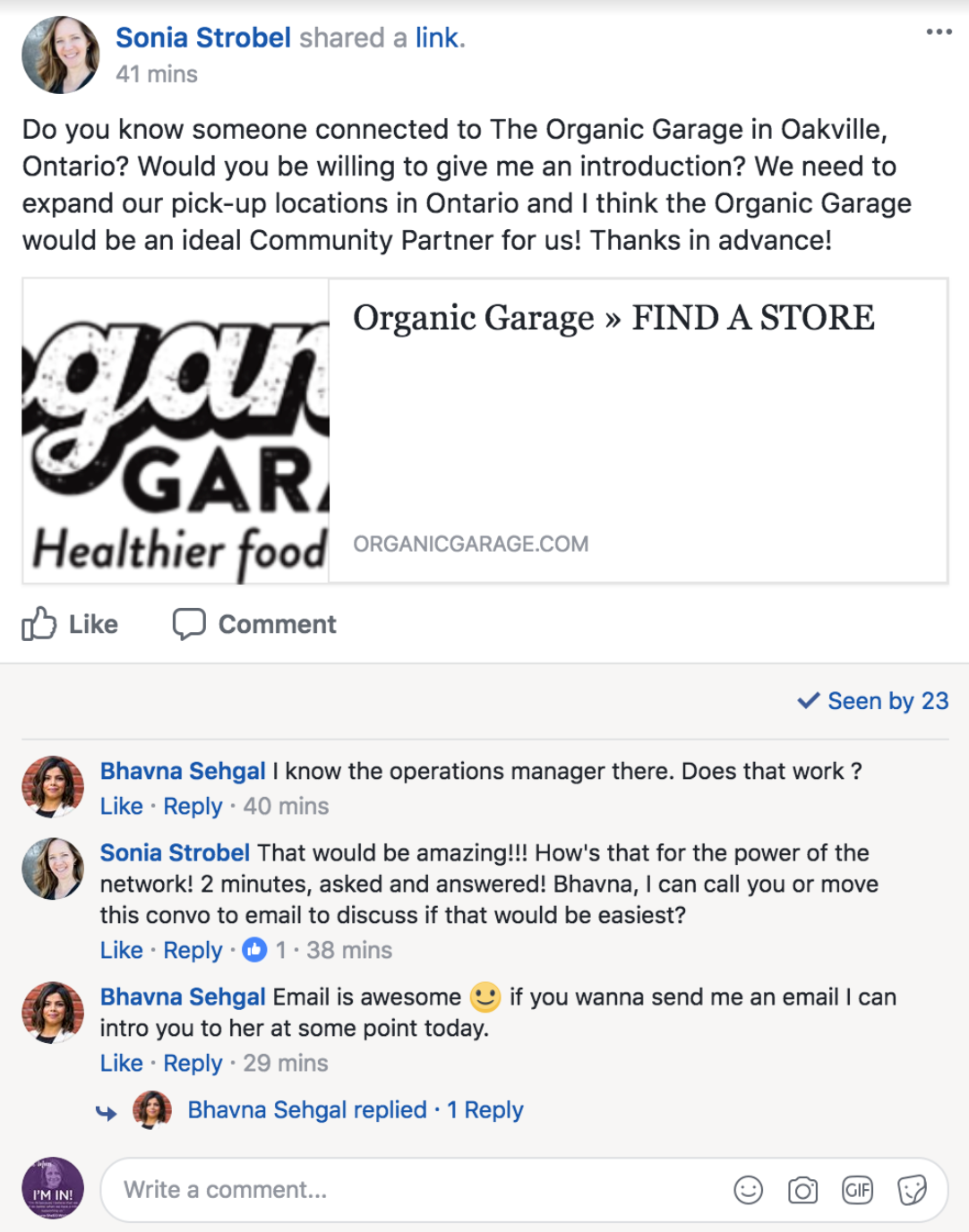Viewport: 969px width, 1232px height.
Task: Reply to Sonia's 38 mins comment
Action: point(193,950)
